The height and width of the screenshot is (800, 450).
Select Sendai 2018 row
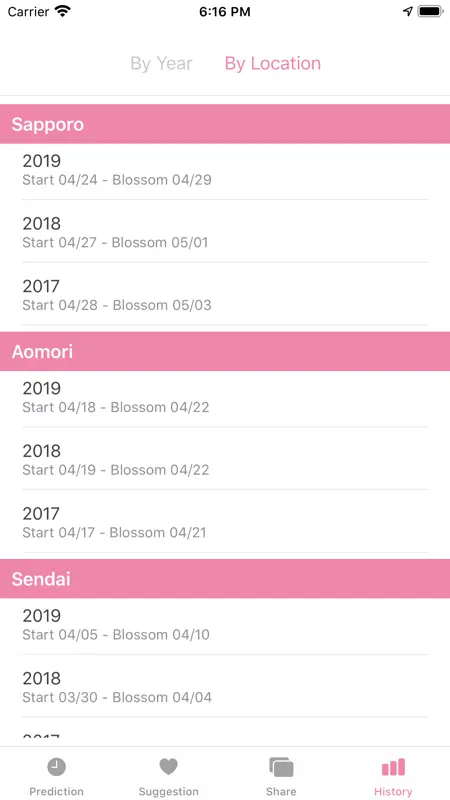[225, 686]
